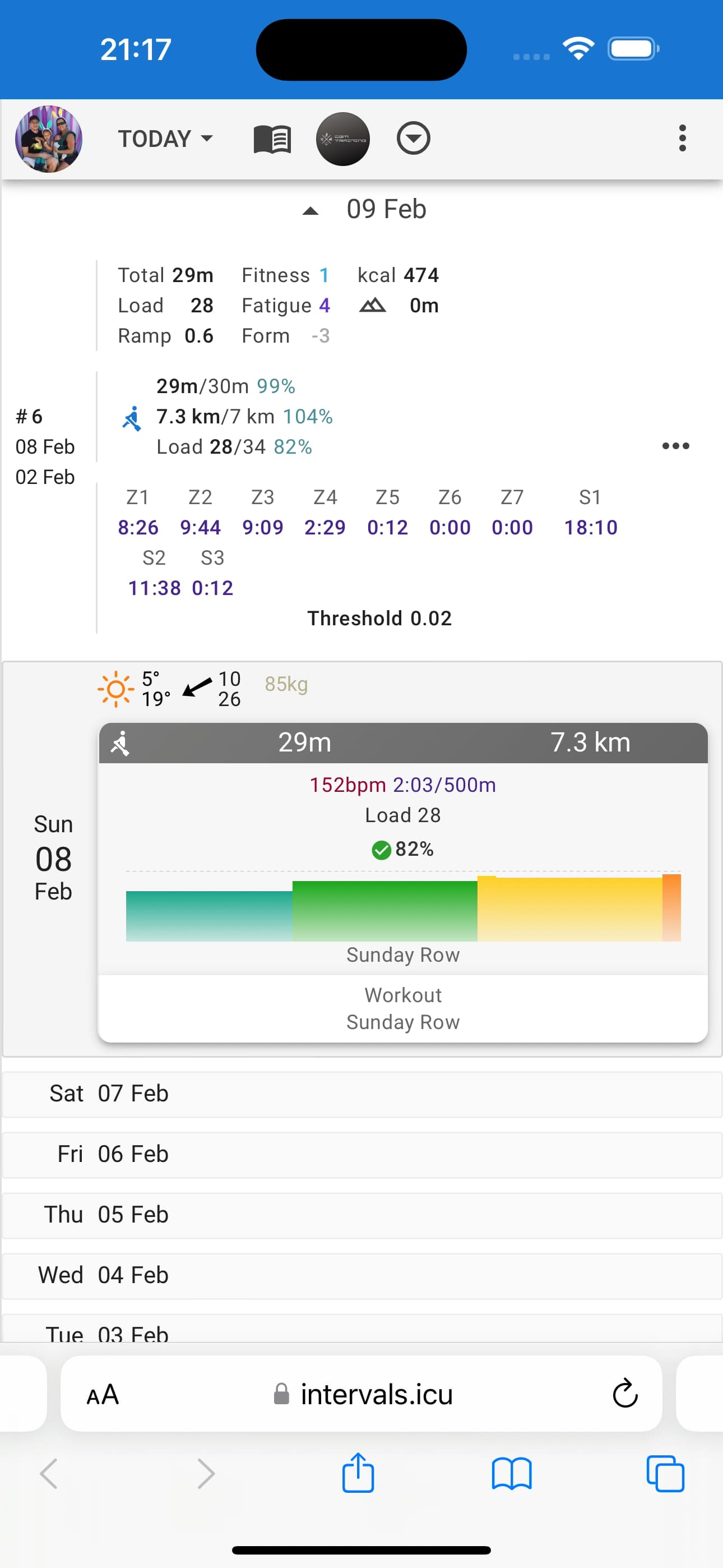The width and height of the screenshot is (723, 1568).
Task: Collapse the 09 Feb up arrow
Action: 310,211
